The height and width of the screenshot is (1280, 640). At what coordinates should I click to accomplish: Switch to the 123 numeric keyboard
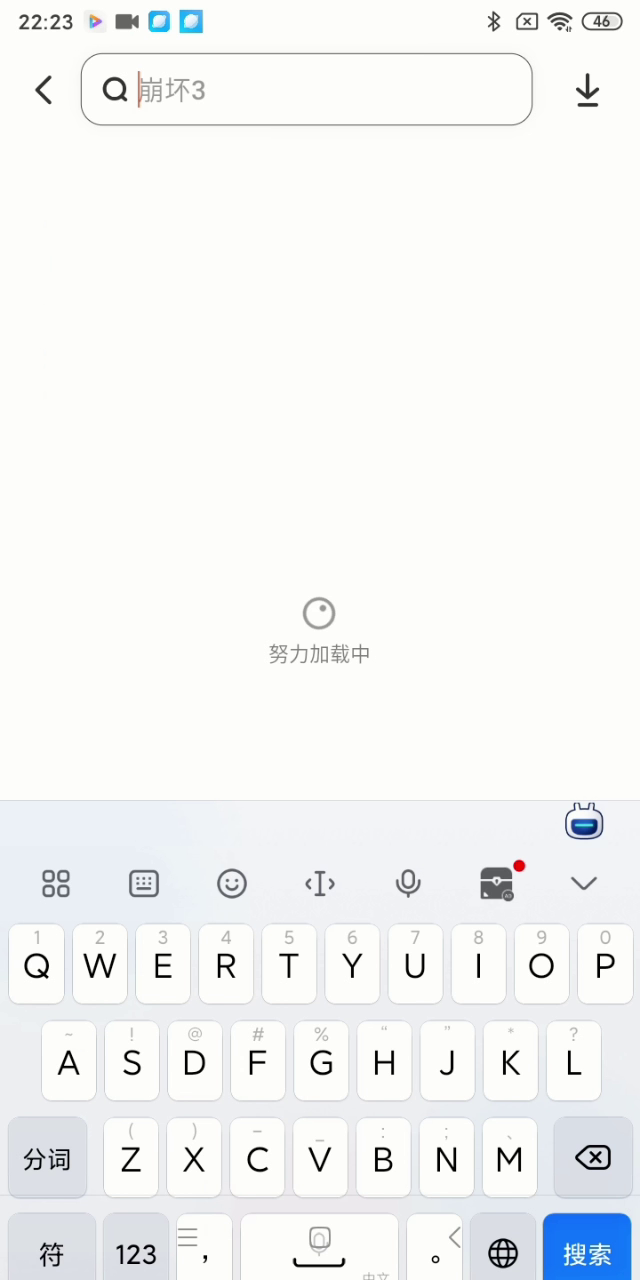(x=136, y=1252)
